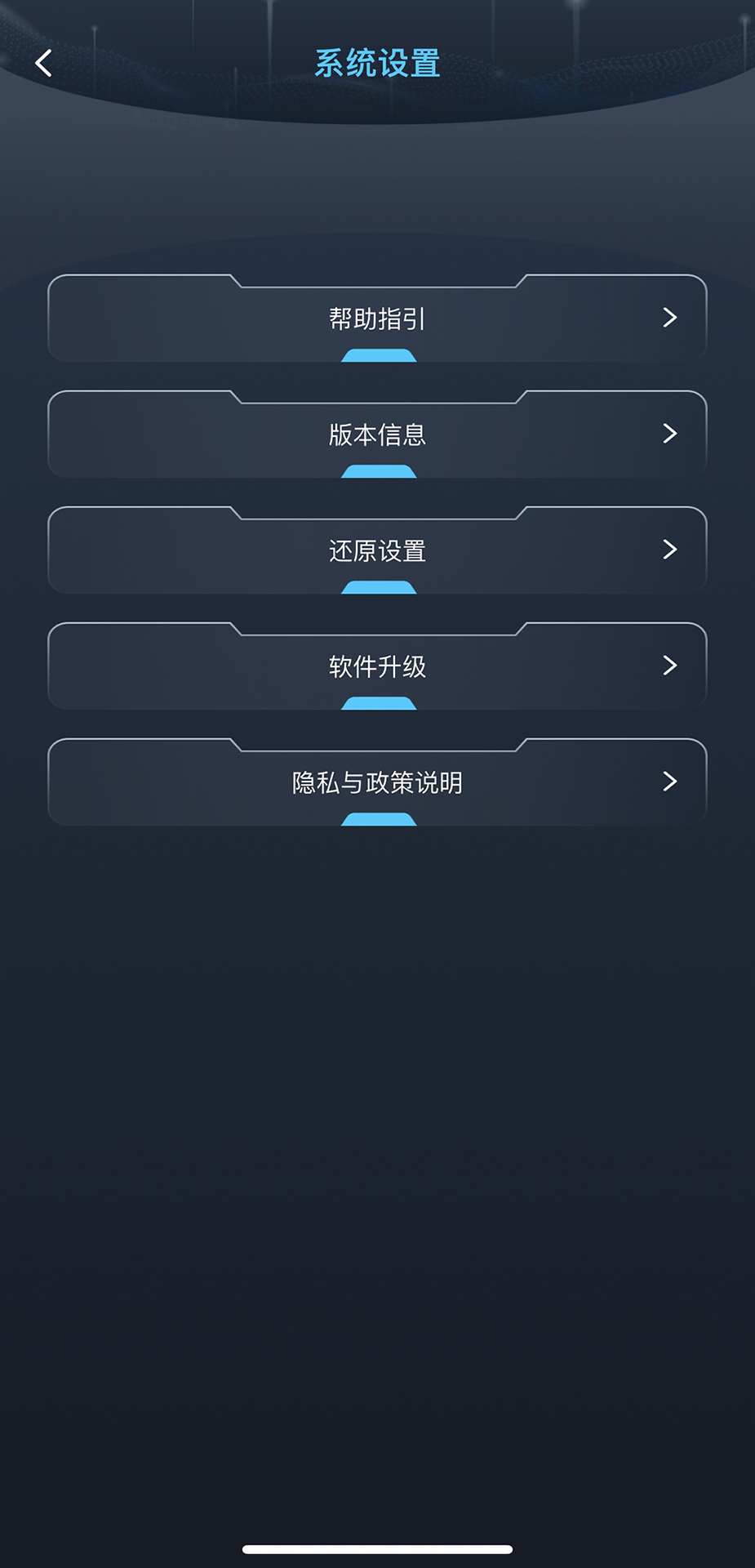
Task: Tap the chevron next to 隐私与政策说明
Action: click(669, 782)
